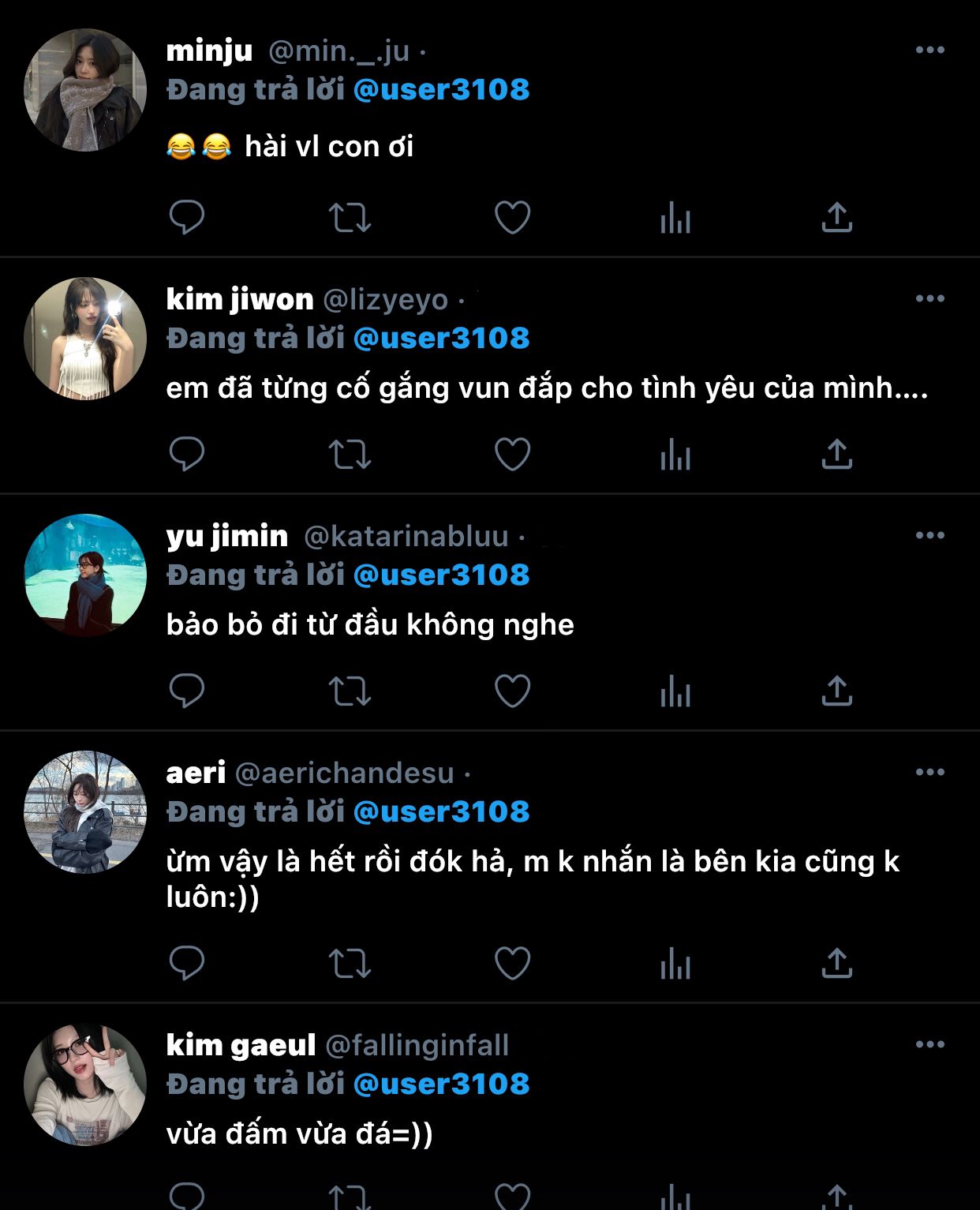The image size is (980, 1210).
Task: Open kim jiwon's profile picture
Action: (85, 339)
